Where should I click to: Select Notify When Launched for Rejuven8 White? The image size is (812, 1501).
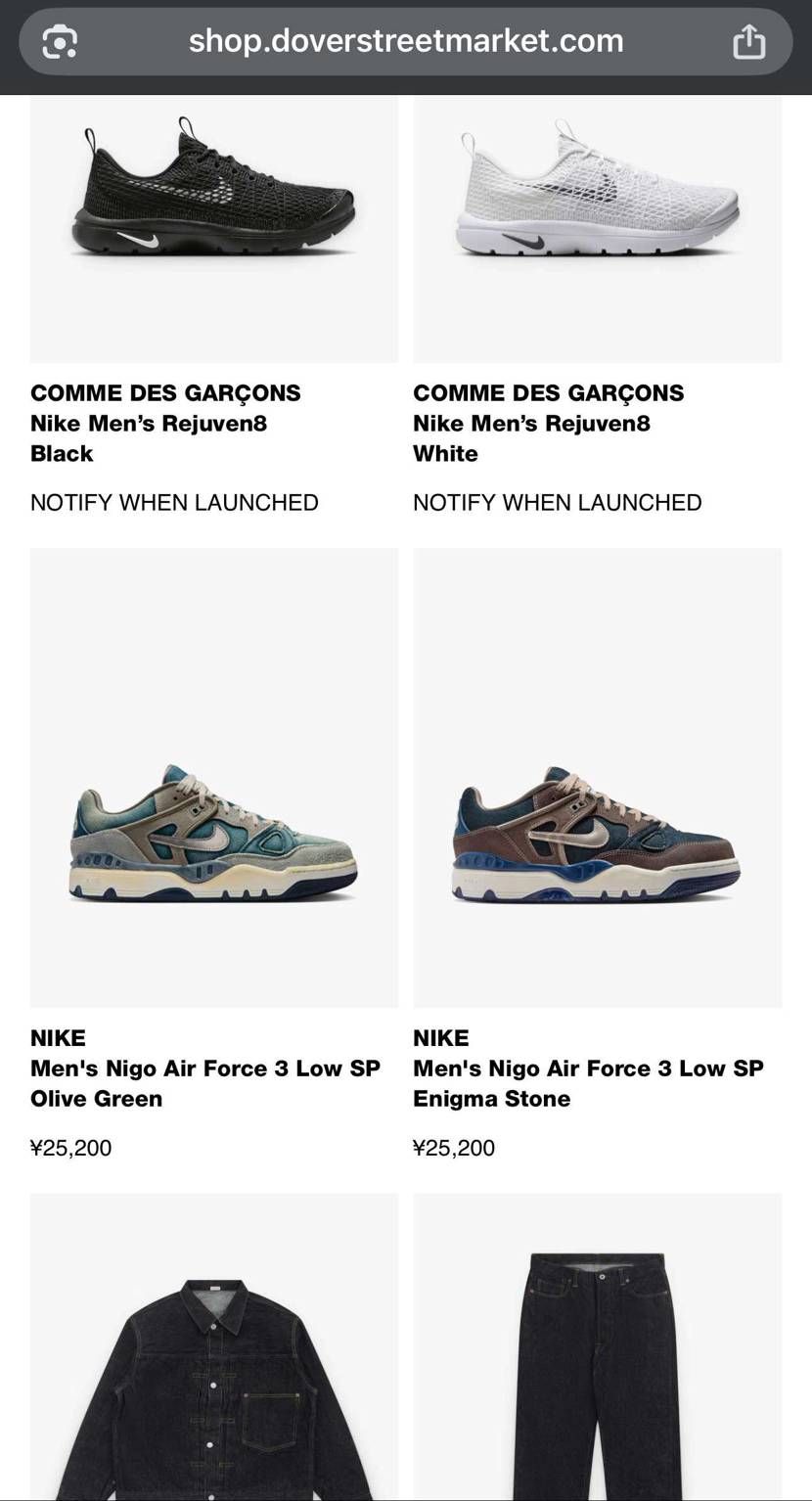pos(557,502)
